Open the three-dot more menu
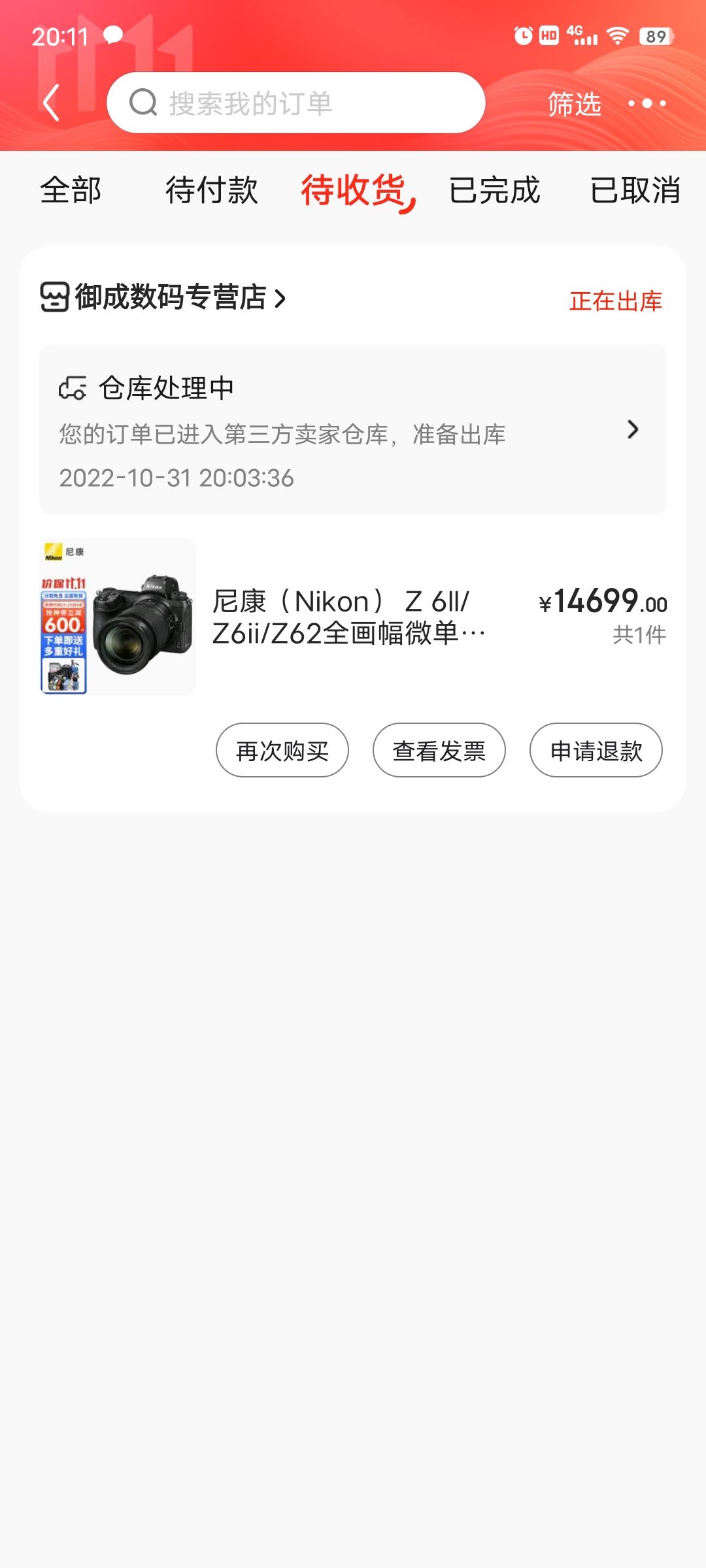The image size is (706, 1568). (x=647, y=103)
